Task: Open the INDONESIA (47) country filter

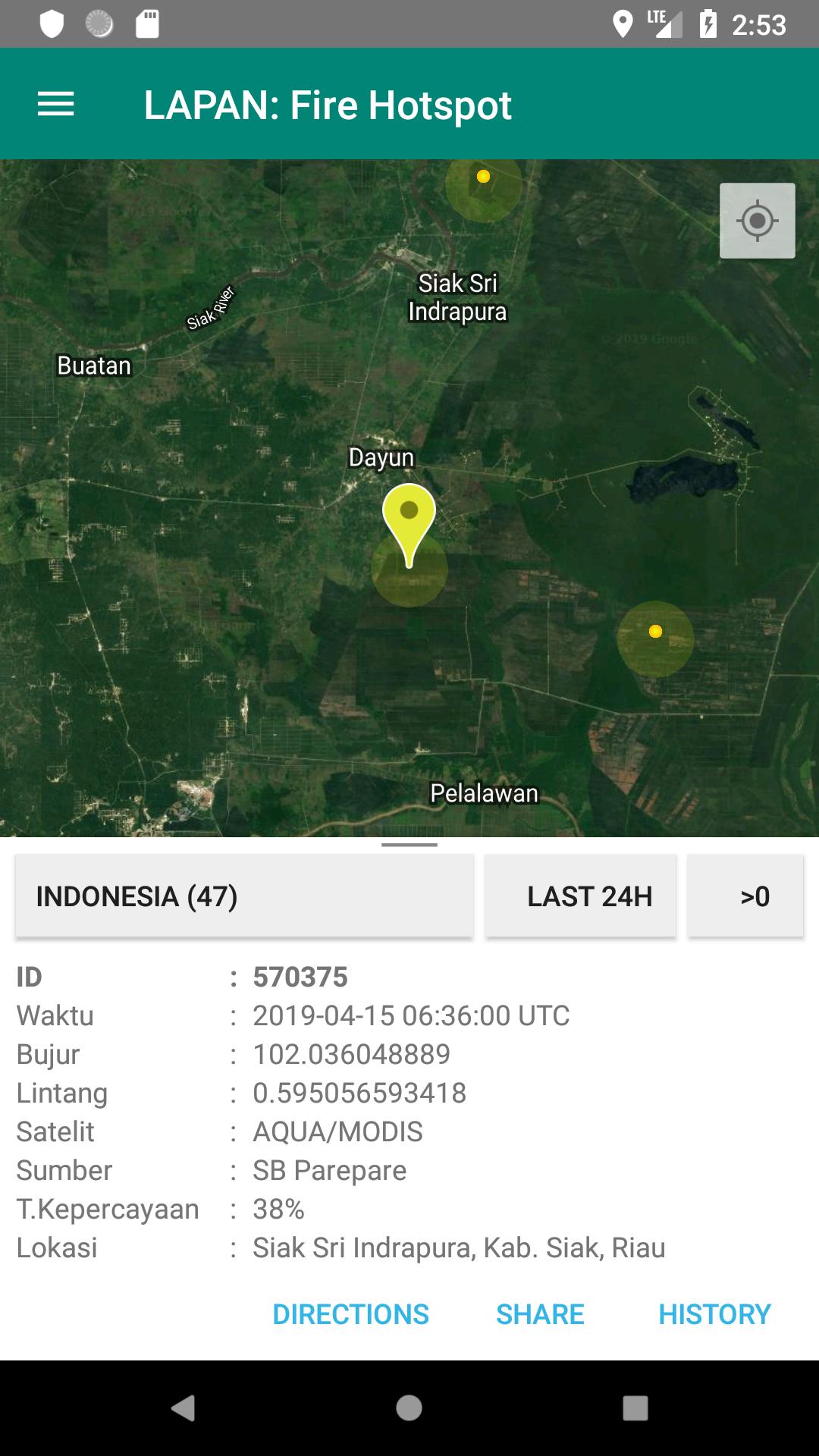Action: click(x=243, y=895)
